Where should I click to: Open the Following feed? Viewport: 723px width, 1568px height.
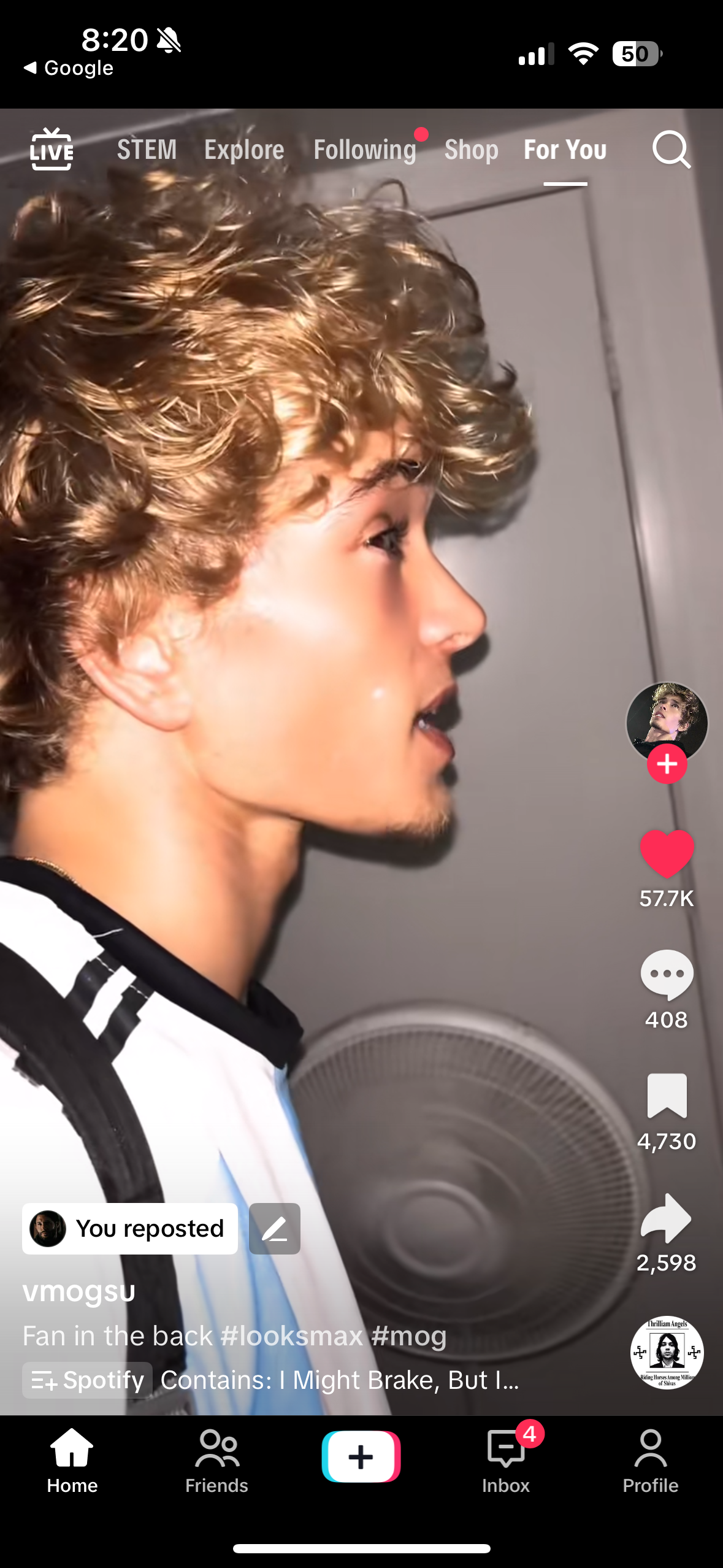point(365,150)
